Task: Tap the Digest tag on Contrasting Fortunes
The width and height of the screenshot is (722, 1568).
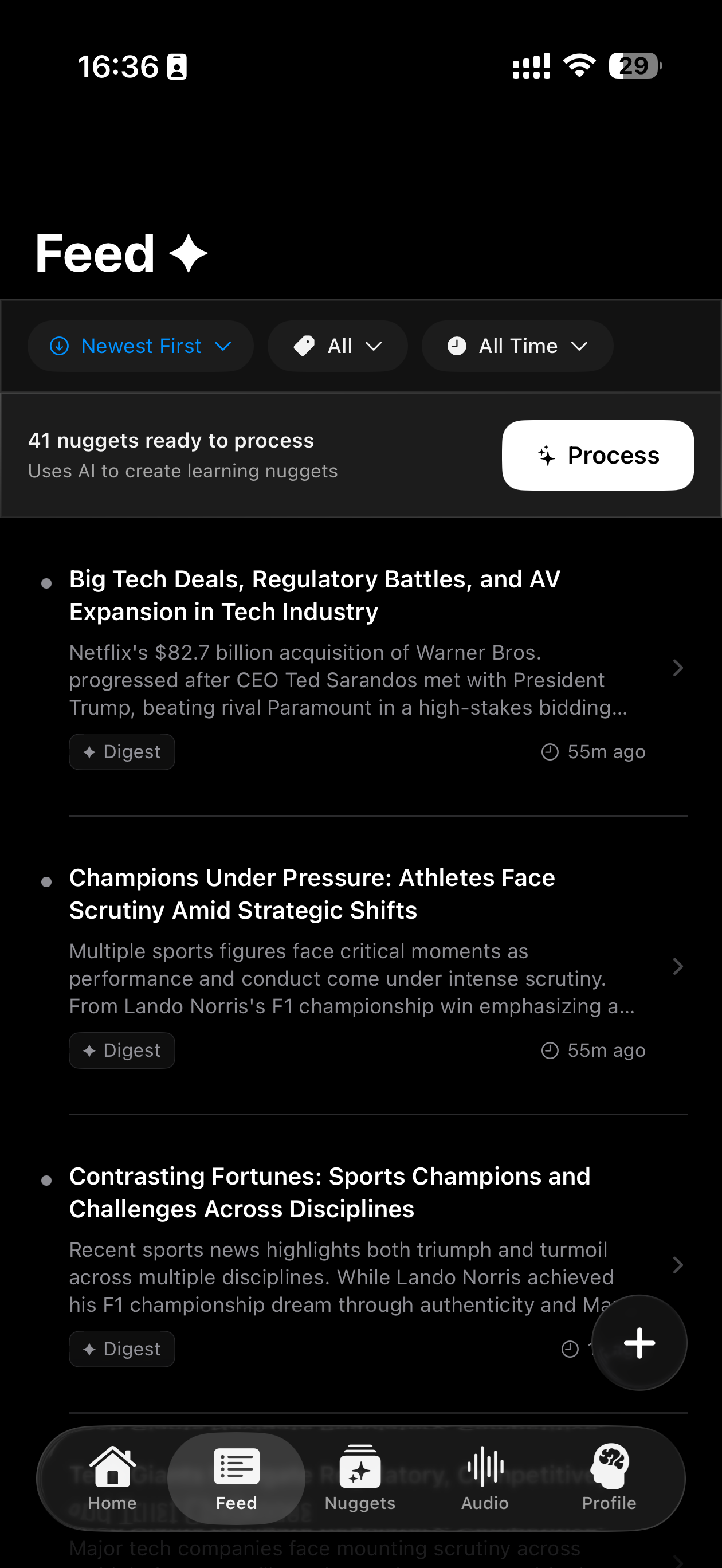Action: coord(121,1349)
